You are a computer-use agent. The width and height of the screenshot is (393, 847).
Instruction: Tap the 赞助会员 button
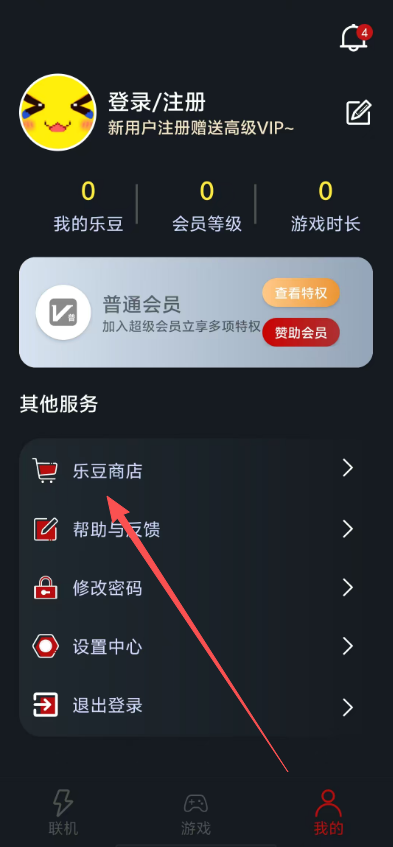(x=301, y=333)
